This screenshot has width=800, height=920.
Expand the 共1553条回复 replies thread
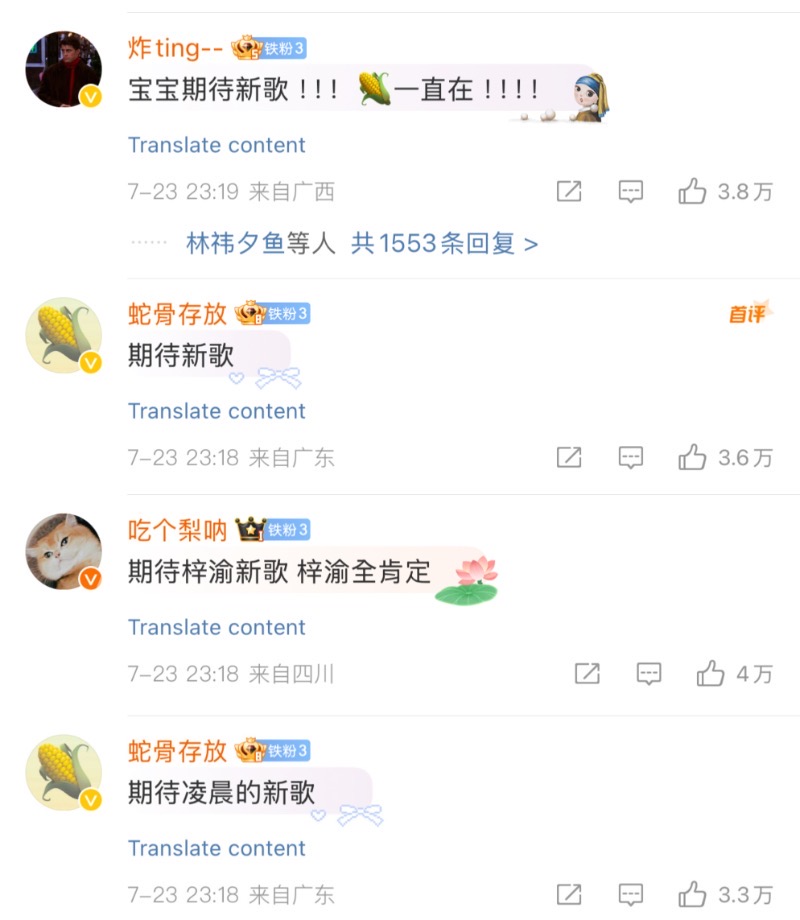pos(444,243)
